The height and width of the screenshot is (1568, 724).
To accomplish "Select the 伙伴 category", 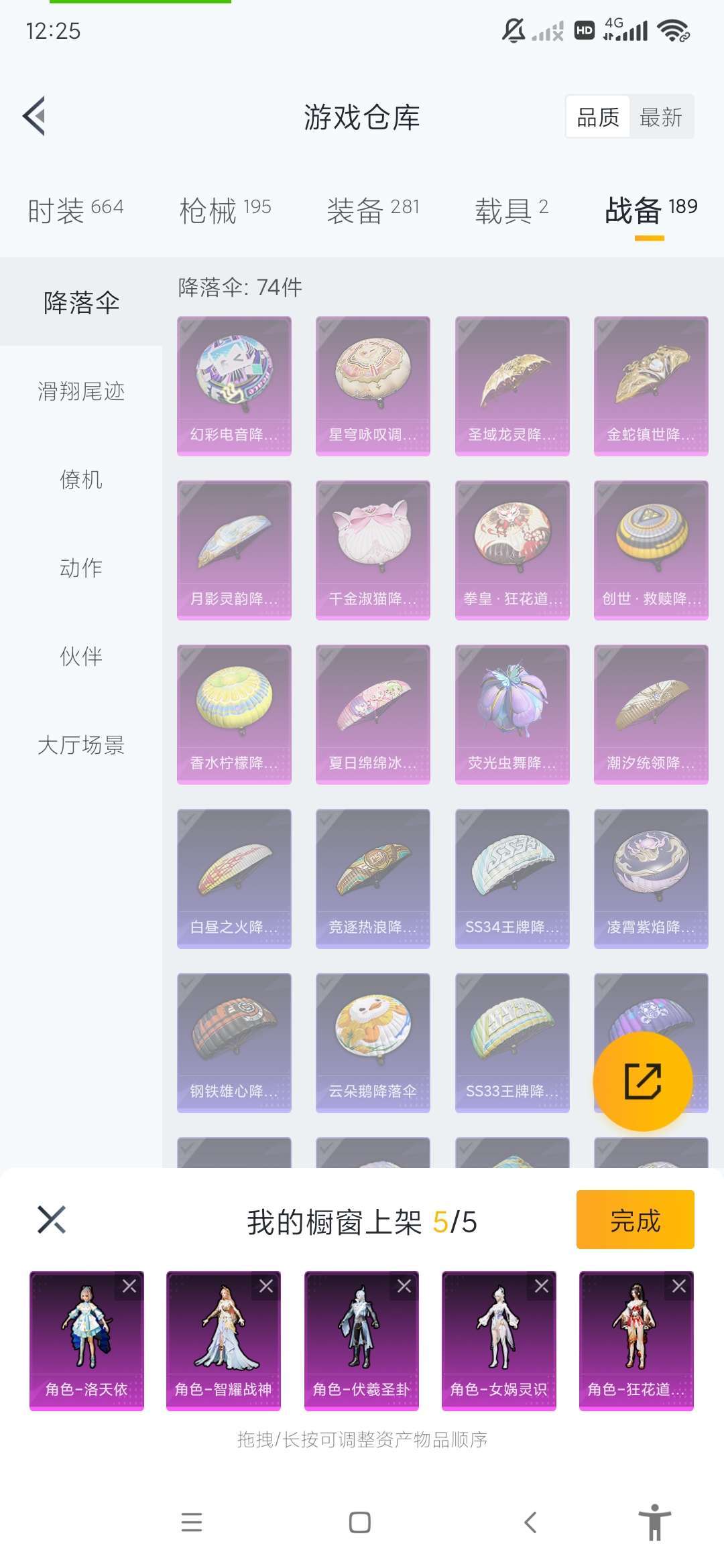I will [81, 657].
